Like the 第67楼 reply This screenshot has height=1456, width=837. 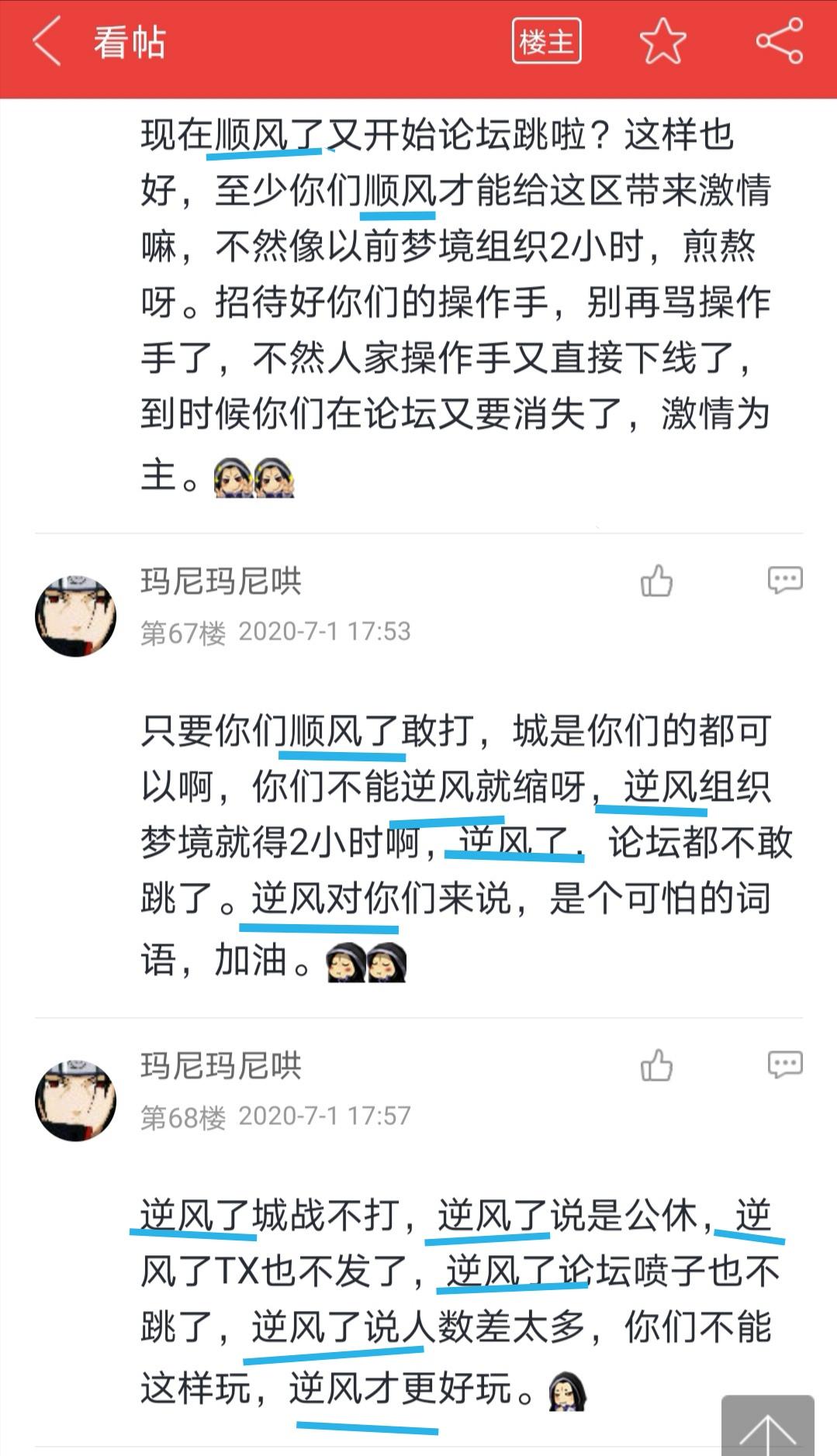(656, 581)
